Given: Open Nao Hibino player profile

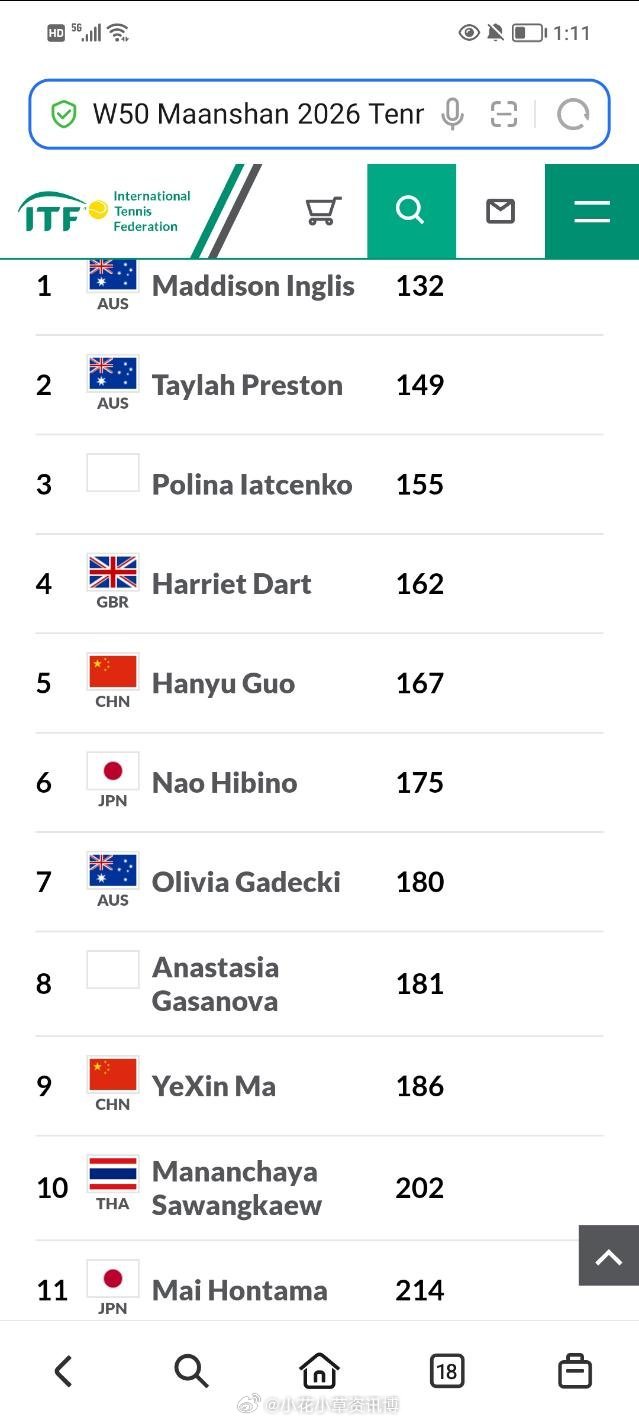Looking at the screenshot, I should pos(225,783).
